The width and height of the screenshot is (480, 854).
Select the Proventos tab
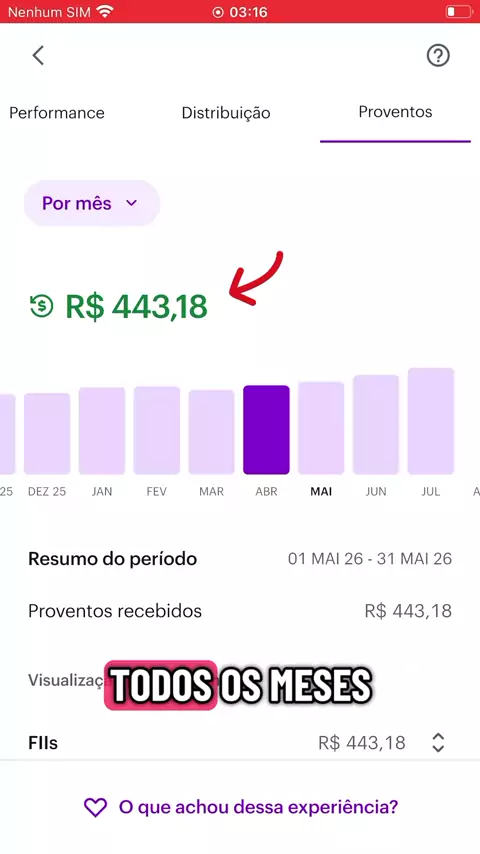[395, 112]
